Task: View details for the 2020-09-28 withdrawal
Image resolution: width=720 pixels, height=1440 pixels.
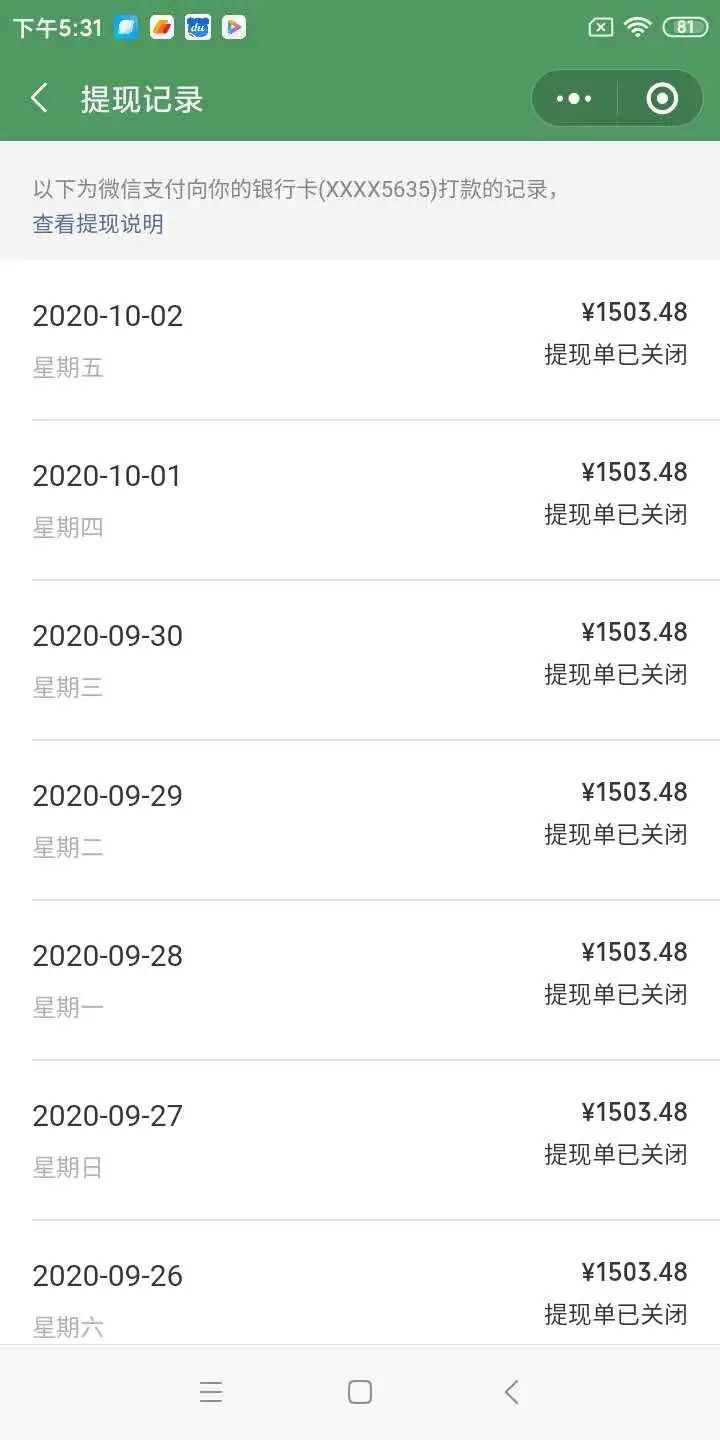Action: [x=360, y=980]
